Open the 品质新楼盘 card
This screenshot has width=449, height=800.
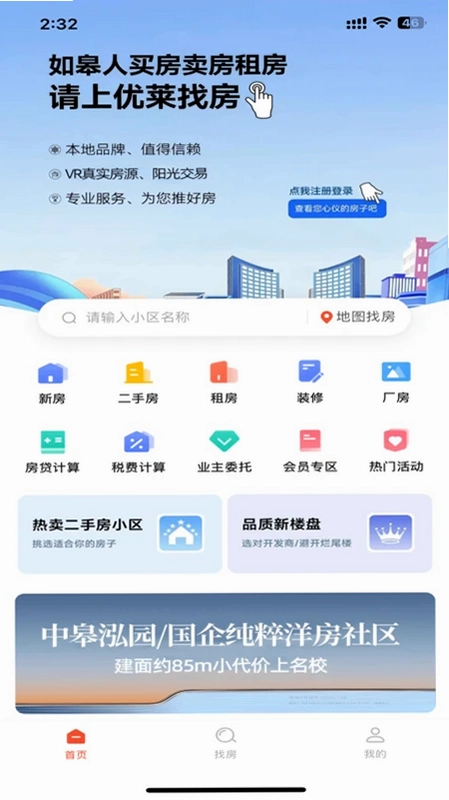(330, 534)
